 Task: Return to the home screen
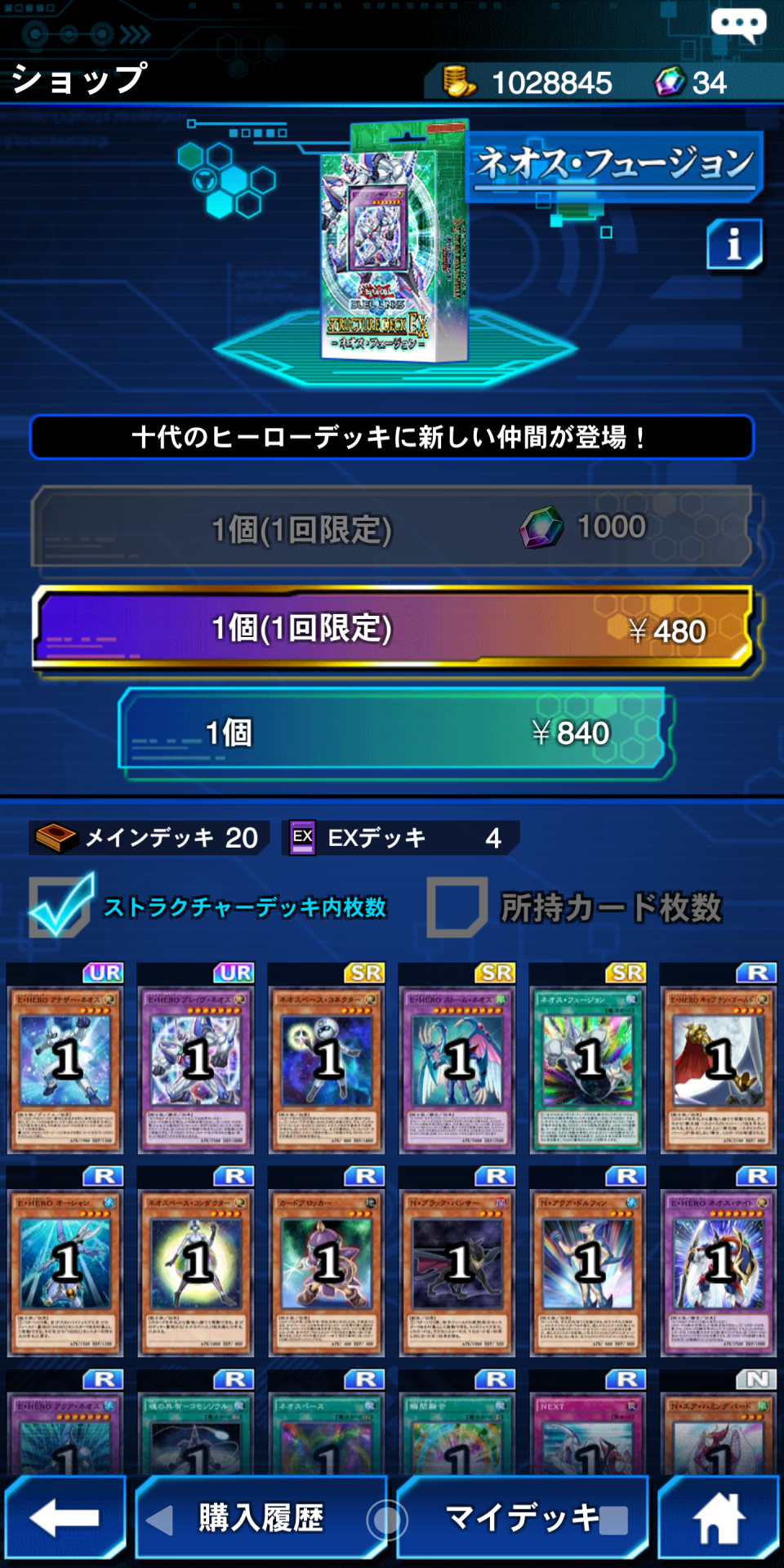click(719, 1517)
